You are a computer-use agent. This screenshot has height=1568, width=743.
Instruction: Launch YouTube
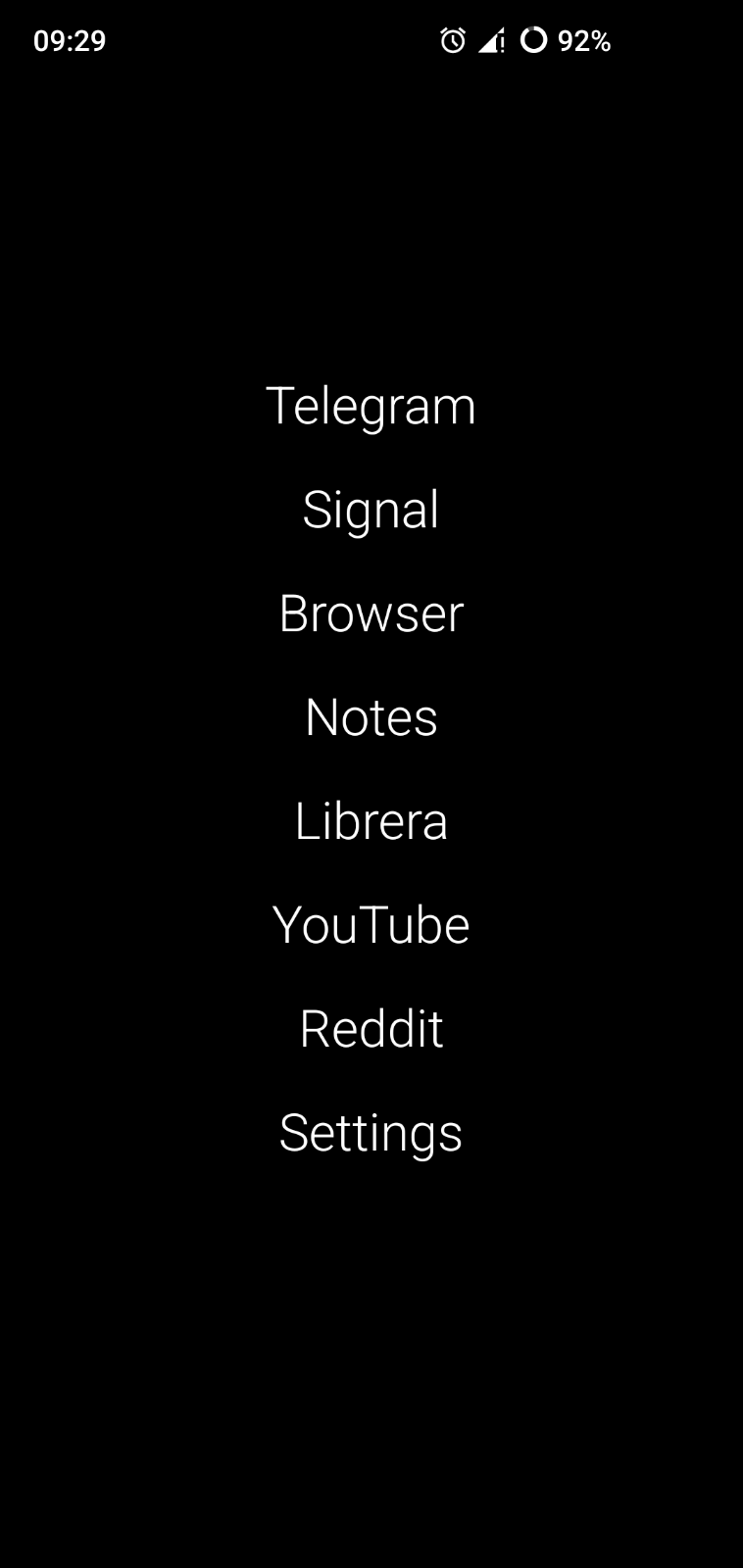[371, 925]
